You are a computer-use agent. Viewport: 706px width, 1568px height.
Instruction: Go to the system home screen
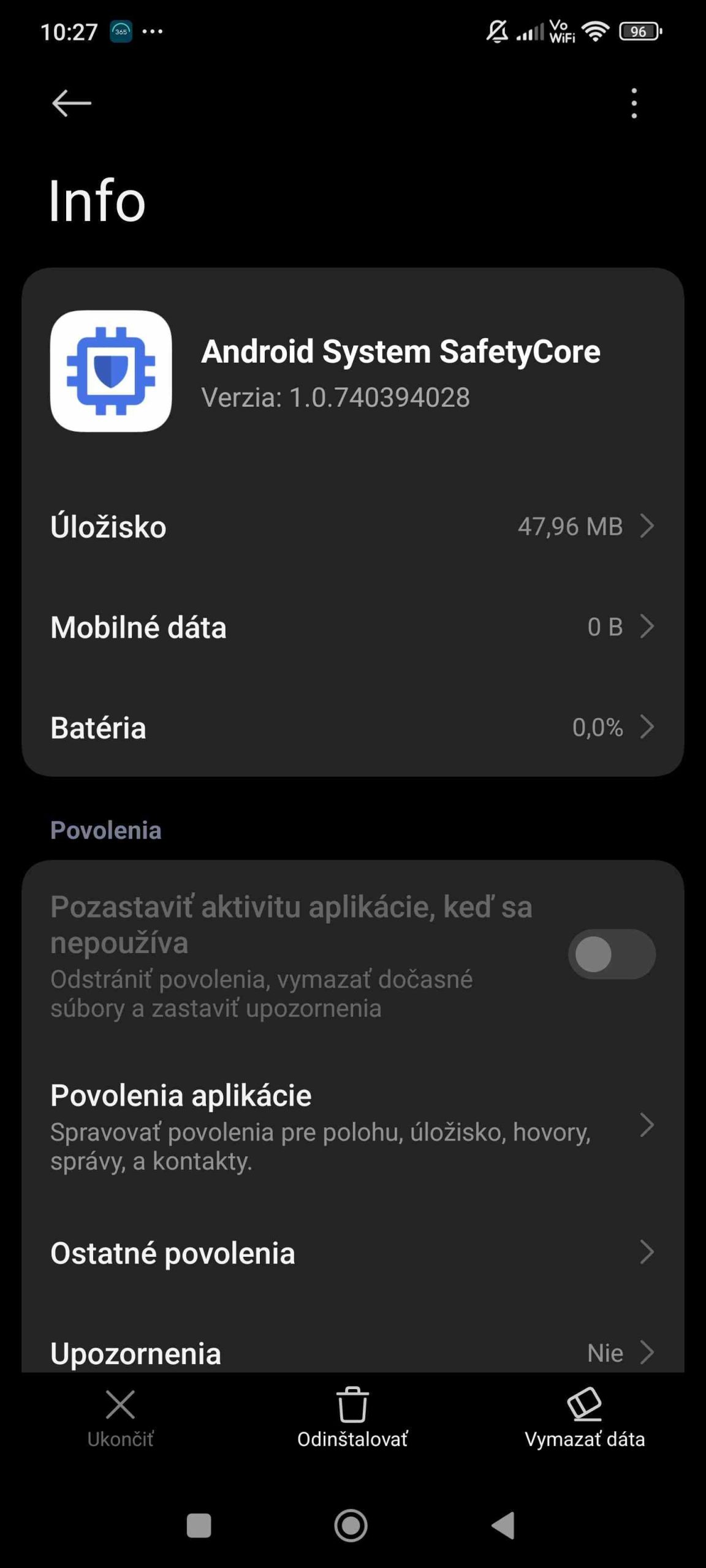[351, 1525]
